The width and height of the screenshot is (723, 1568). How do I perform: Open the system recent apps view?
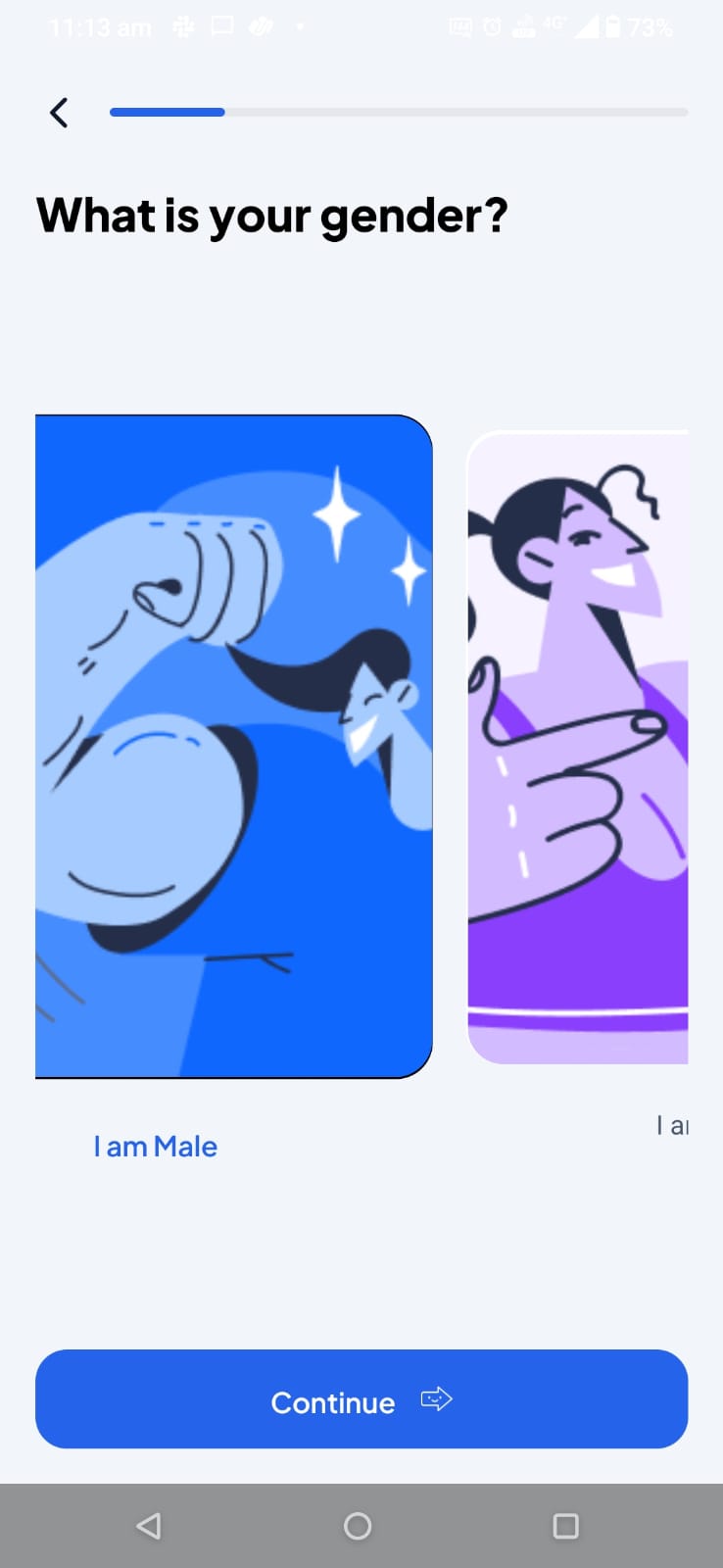[x=565, y=1526]
